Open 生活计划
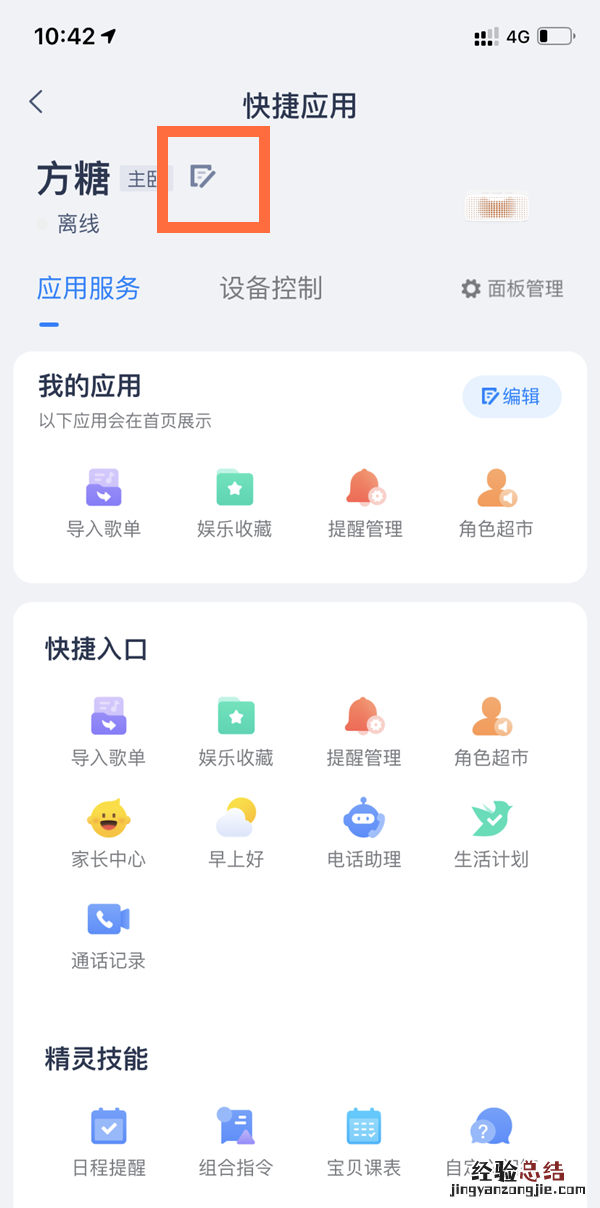The height and width of the screenshot is (1208, 600). (491, 833)
